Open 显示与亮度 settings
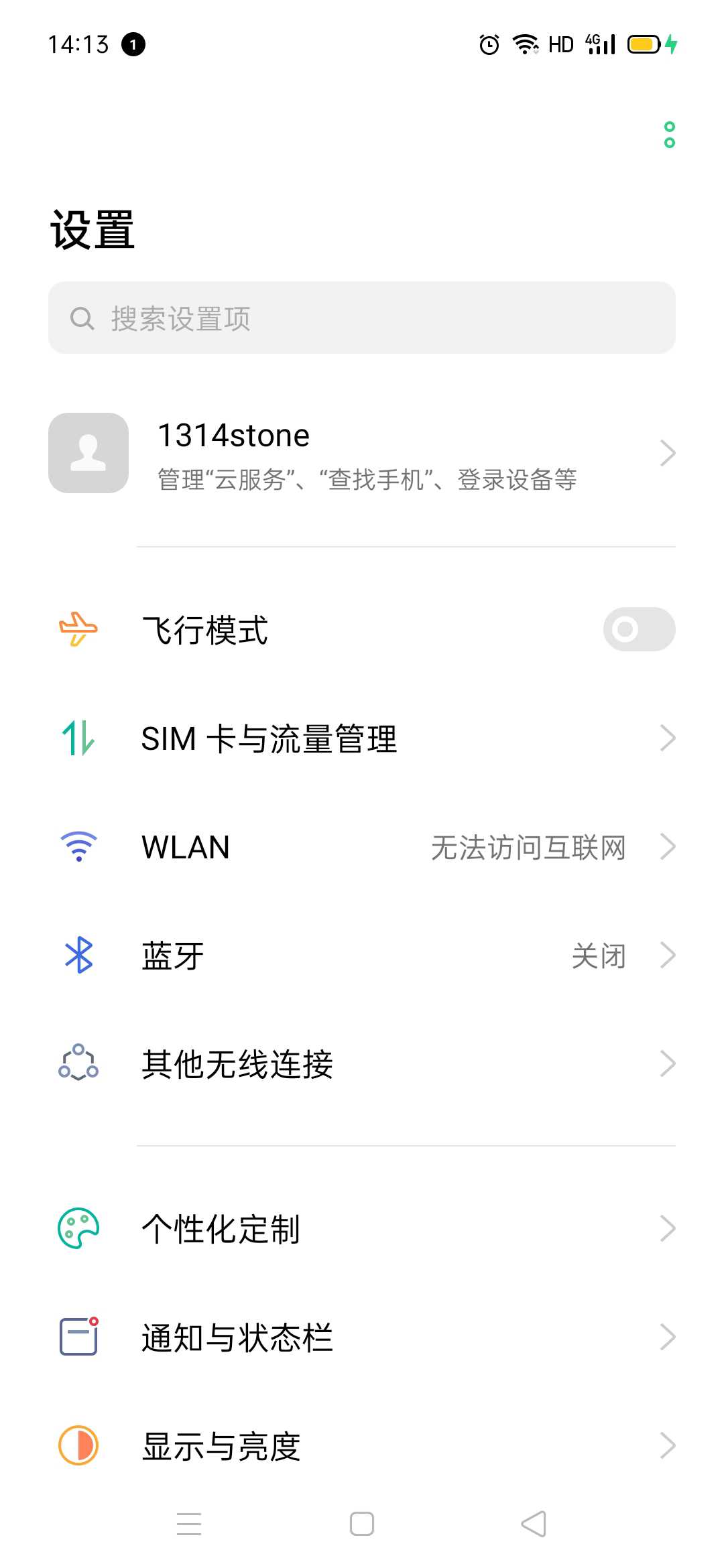This screenshot has height=1568, width=724. pos(362,1446)
